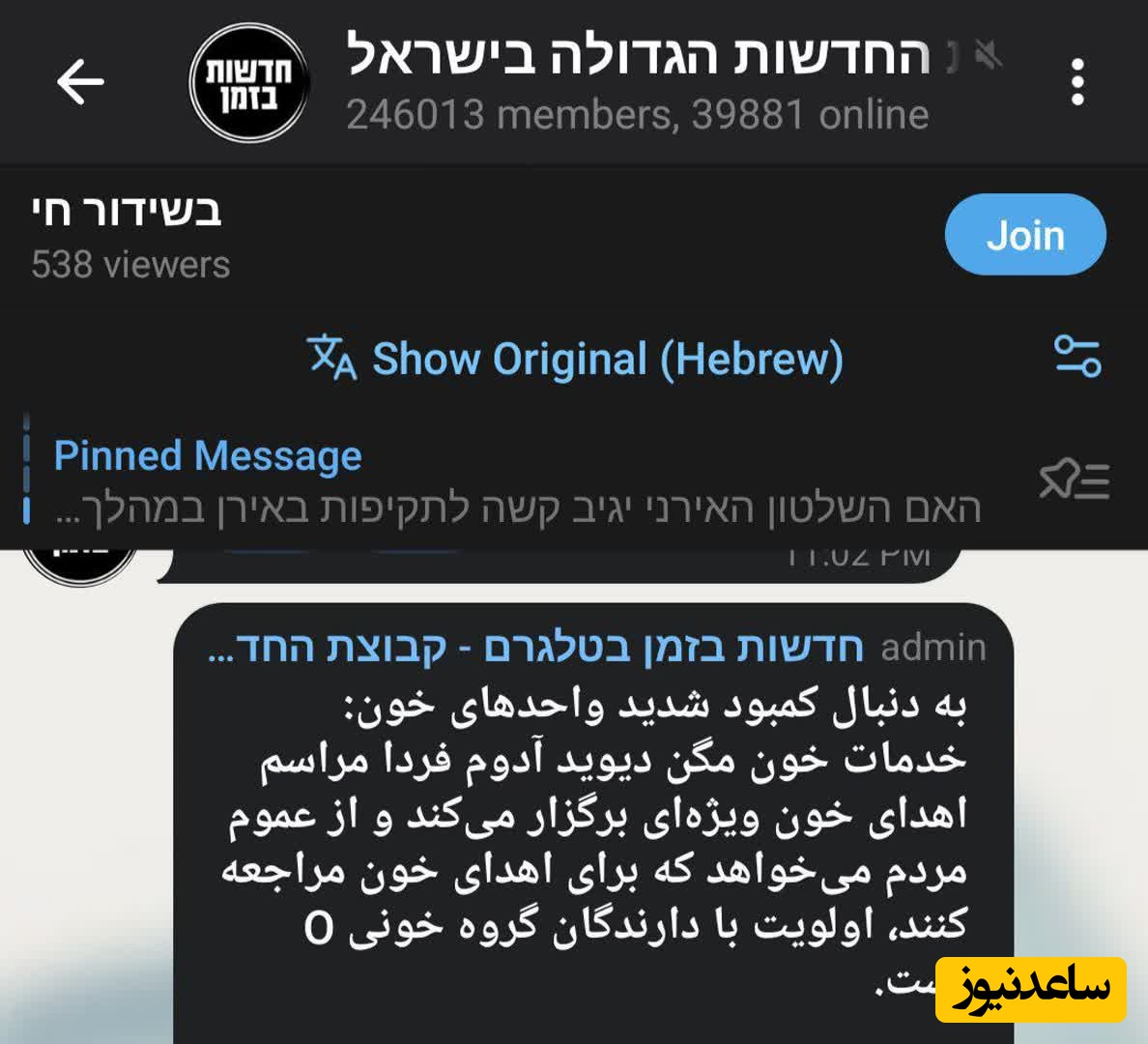The width and height of the screenshot is (1148, 1044).
Task: Open the translation settings icon
Action: point(1076,356)
